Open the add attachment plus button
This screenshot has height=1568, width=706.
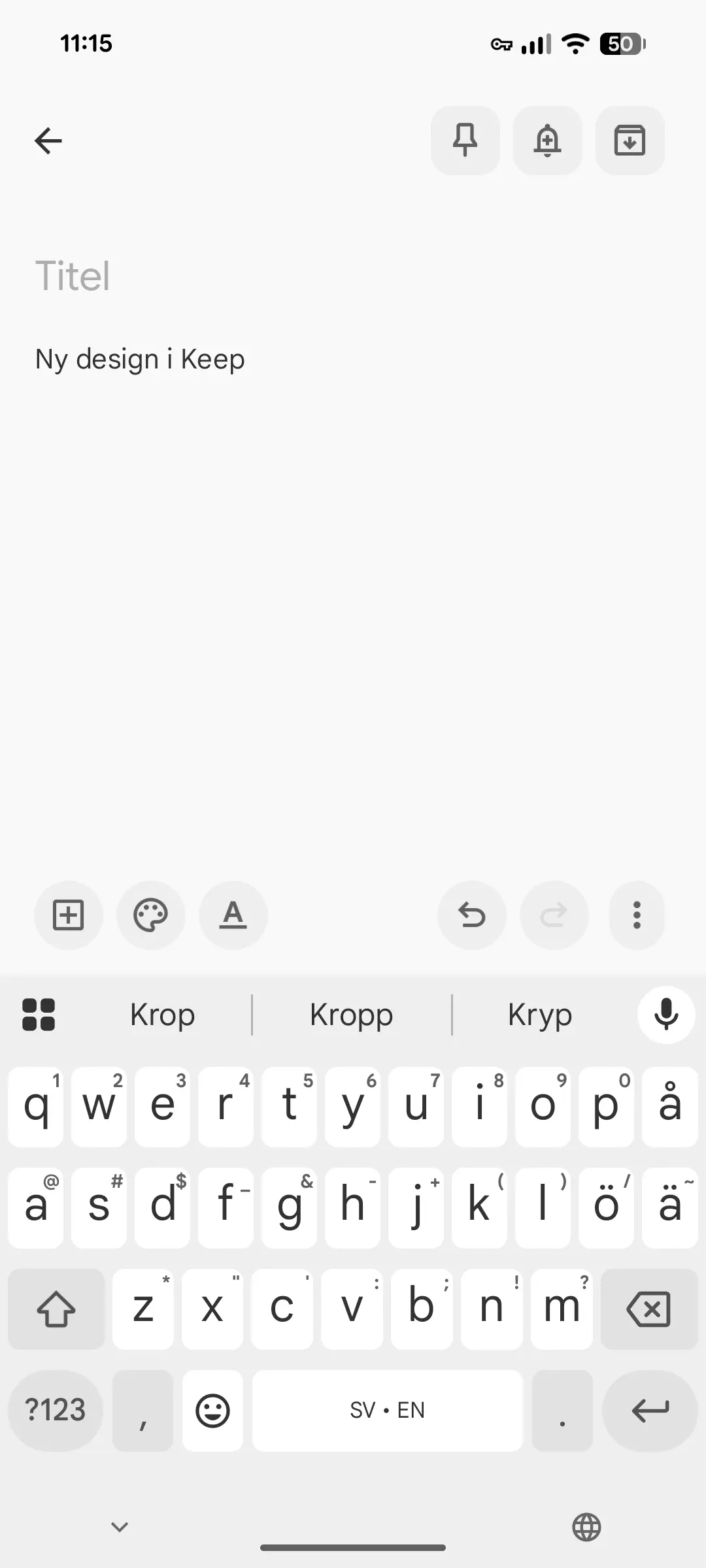(x=69, y=915)
